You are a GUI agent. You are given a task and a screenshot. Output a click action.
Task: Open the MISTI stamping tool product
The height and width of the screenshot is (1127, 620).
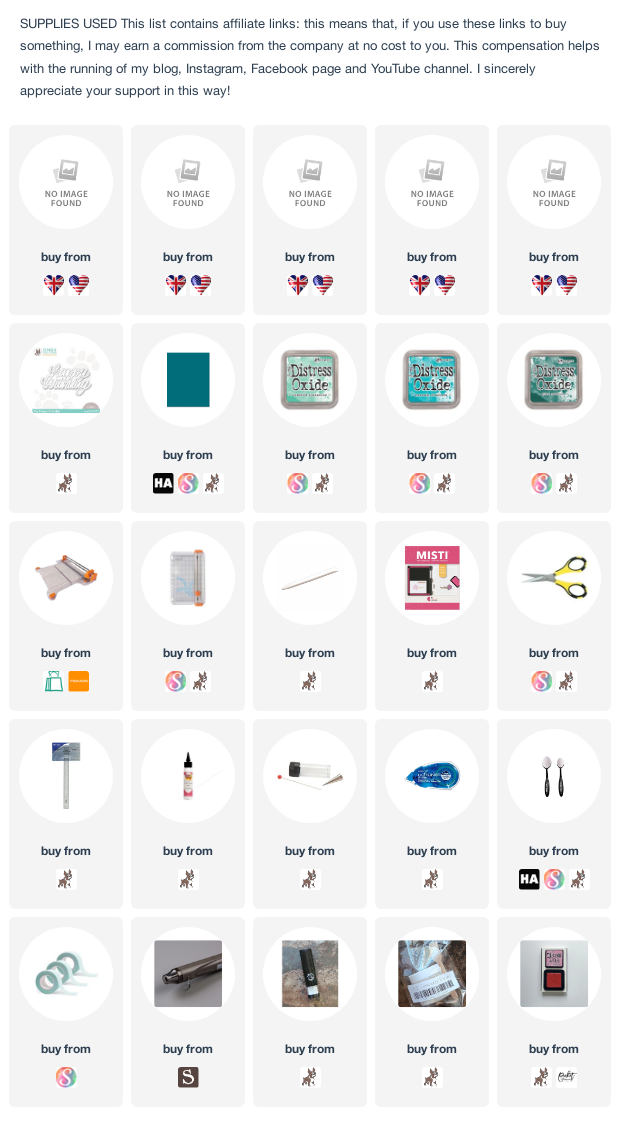(x=432, y=578)
